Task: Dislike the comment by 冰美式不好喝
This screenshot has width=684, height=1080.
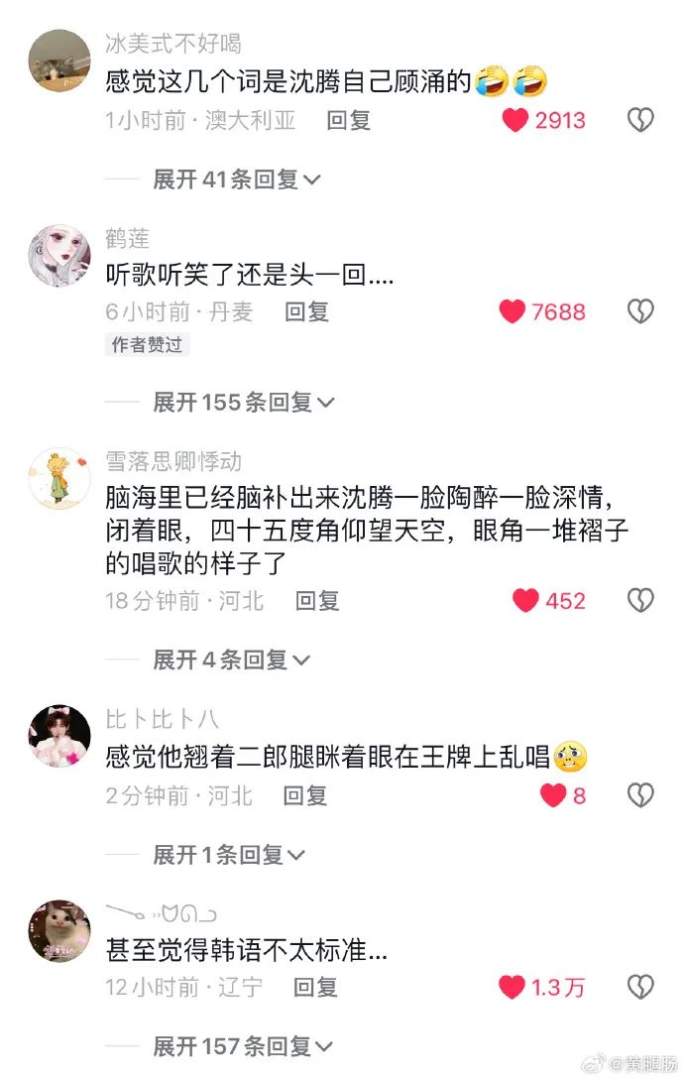Action: [x=640, y=120]
